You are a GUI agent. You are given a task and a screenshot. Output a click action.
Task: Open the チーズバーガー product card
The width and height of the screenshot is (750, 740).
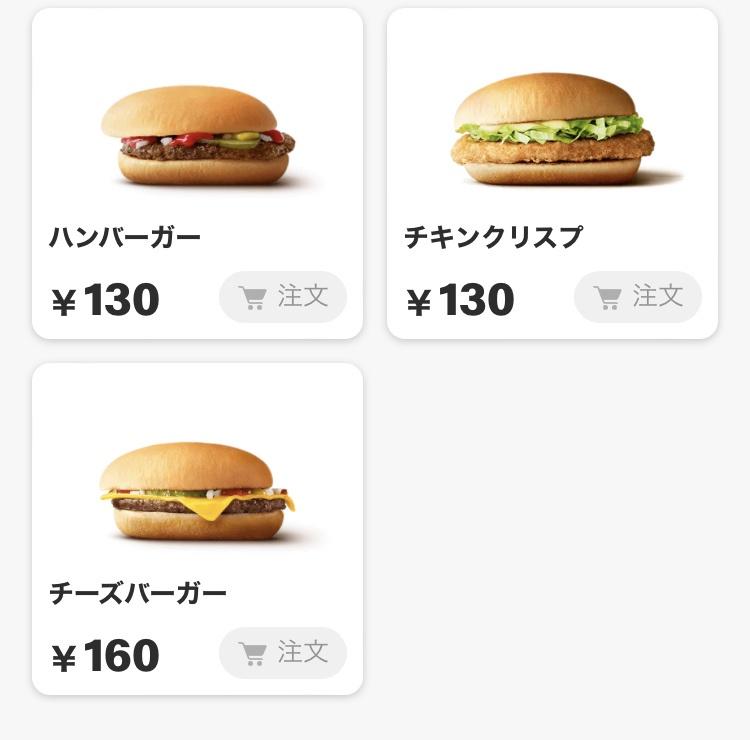point(197,495)
